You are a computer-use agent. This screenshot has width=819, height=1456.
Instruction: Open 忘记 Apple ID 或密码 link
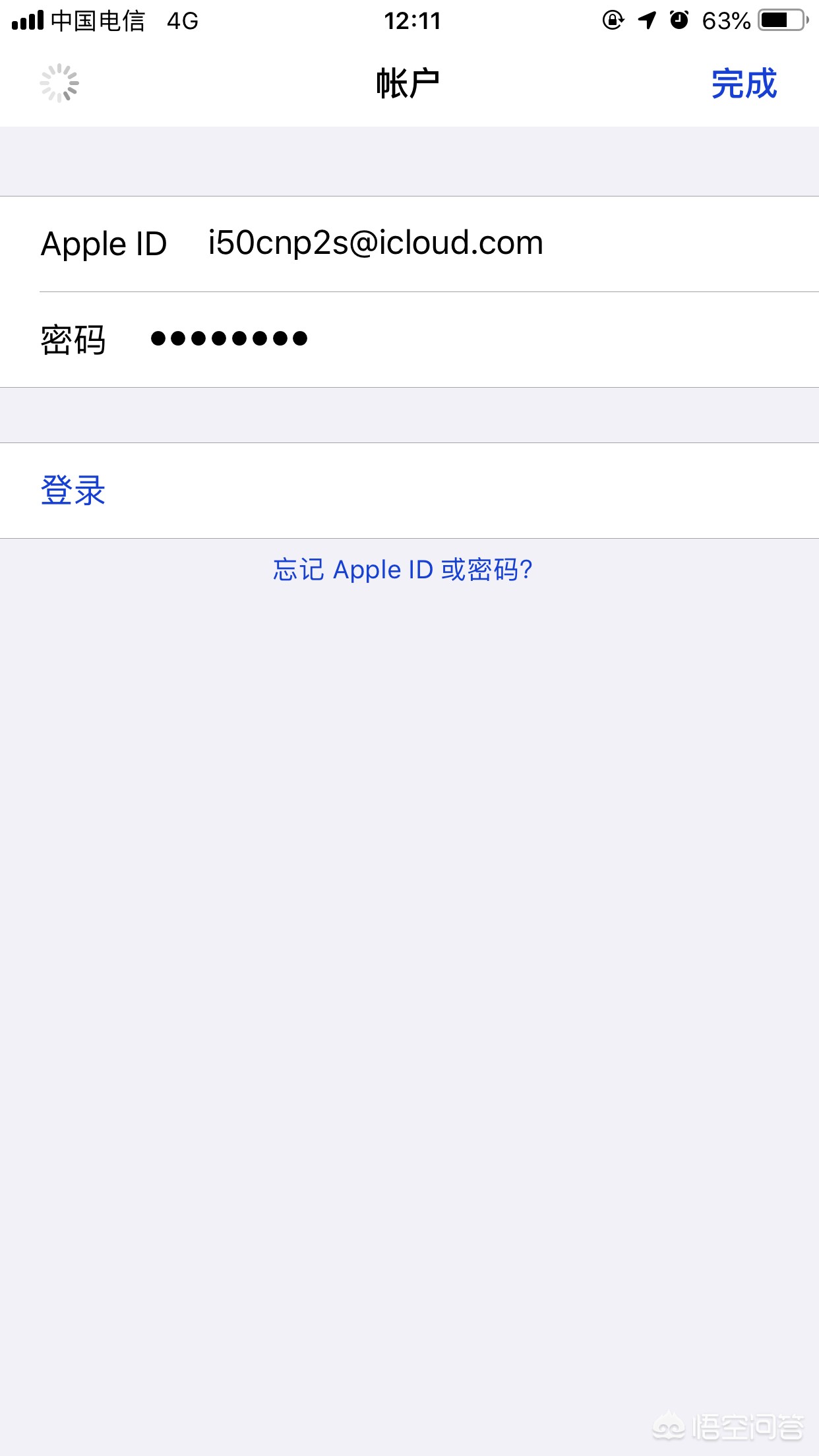click(x=403, y=570)
